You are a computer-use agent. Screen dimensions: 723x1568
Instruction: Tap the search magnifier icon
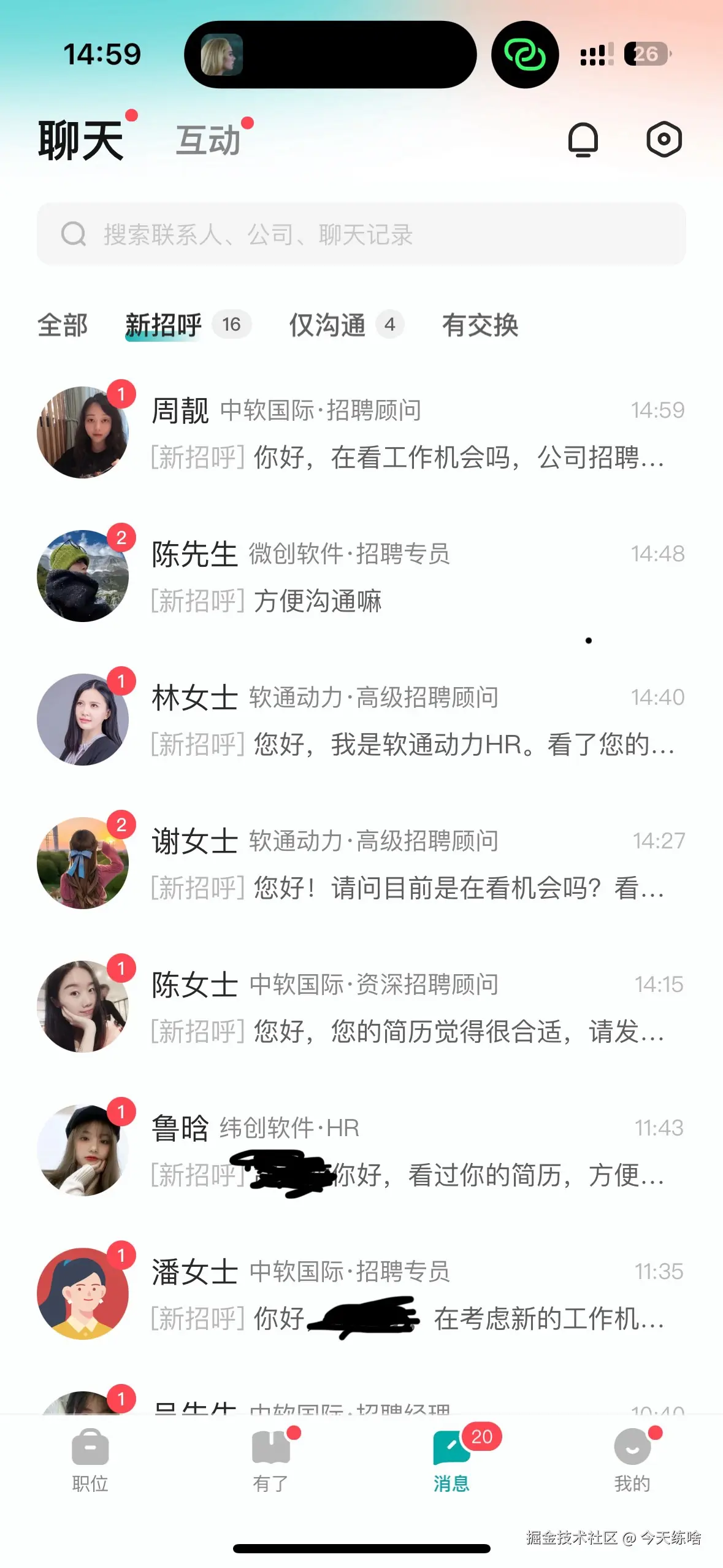74,234
